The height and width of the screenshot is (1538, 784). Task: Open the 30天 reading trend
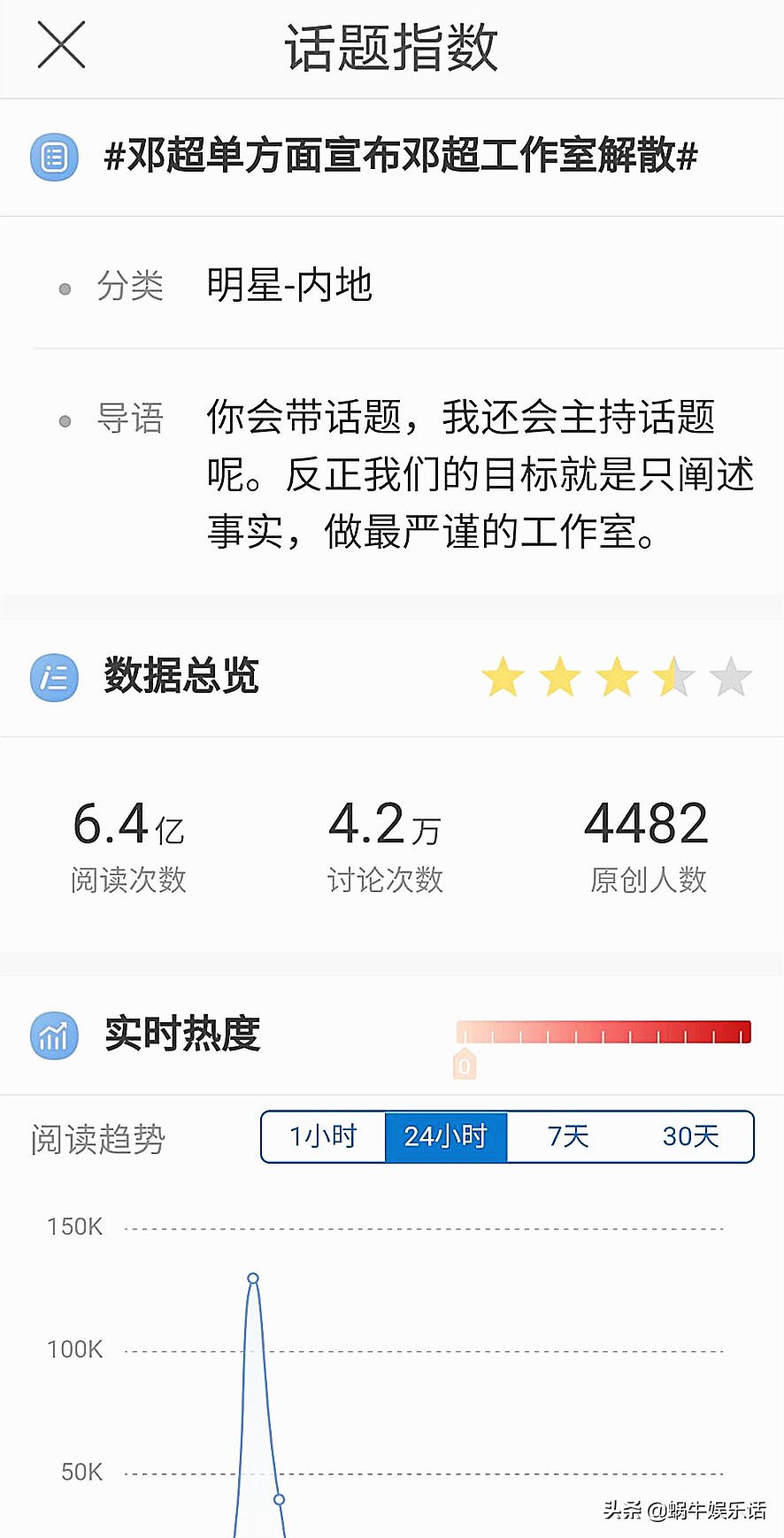(691, 1137)
